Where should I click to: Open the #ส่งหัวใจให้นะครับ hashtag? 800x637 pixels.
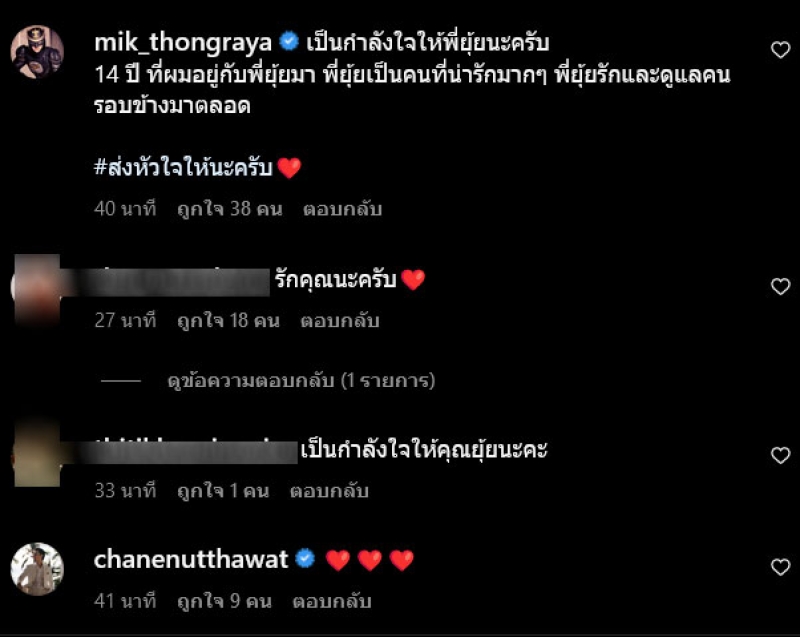[x=183, y=168]
